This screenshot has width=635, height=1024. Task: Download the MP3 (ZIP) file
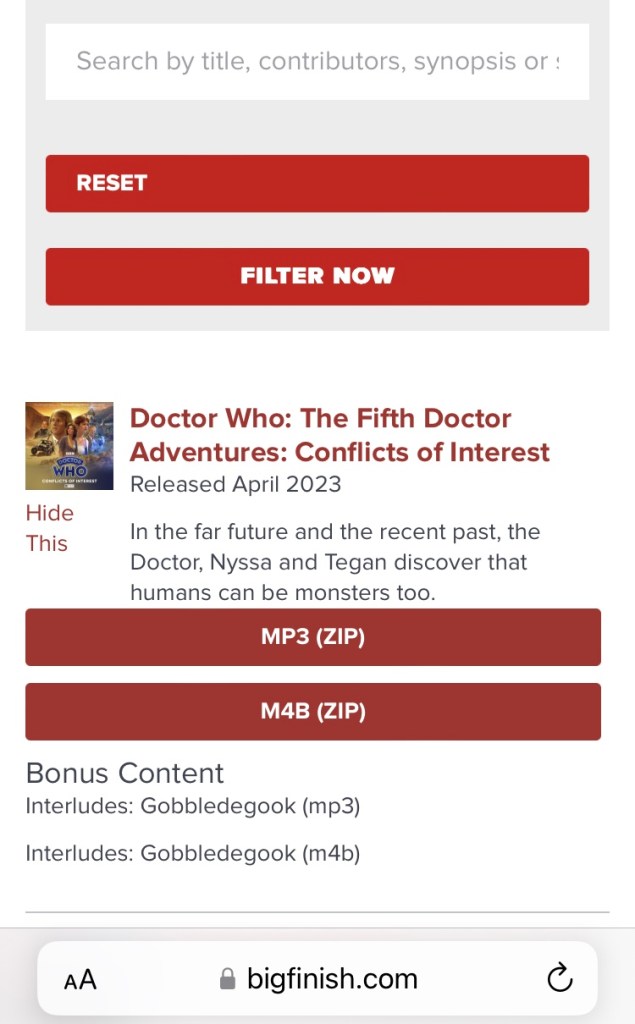(313, 637)
